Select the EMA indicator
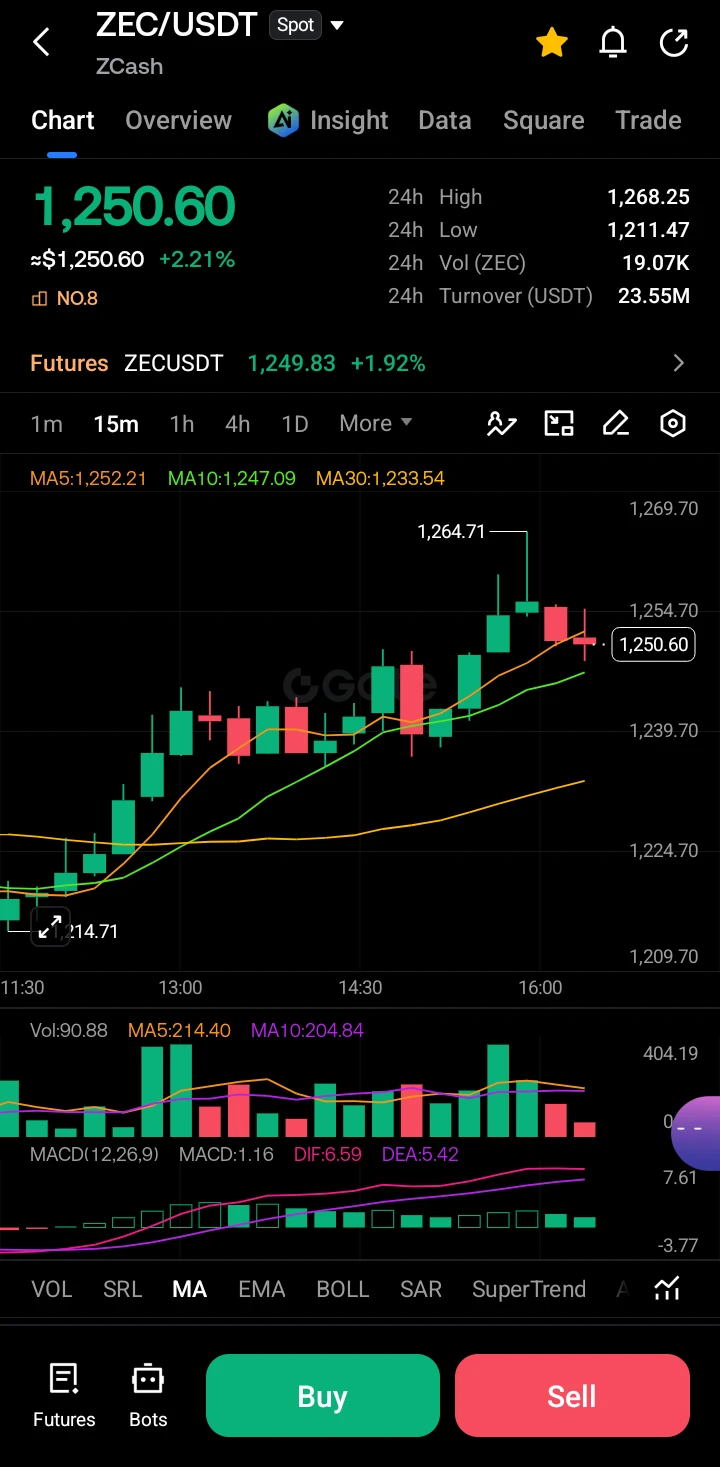 [x=261, y=1289]
